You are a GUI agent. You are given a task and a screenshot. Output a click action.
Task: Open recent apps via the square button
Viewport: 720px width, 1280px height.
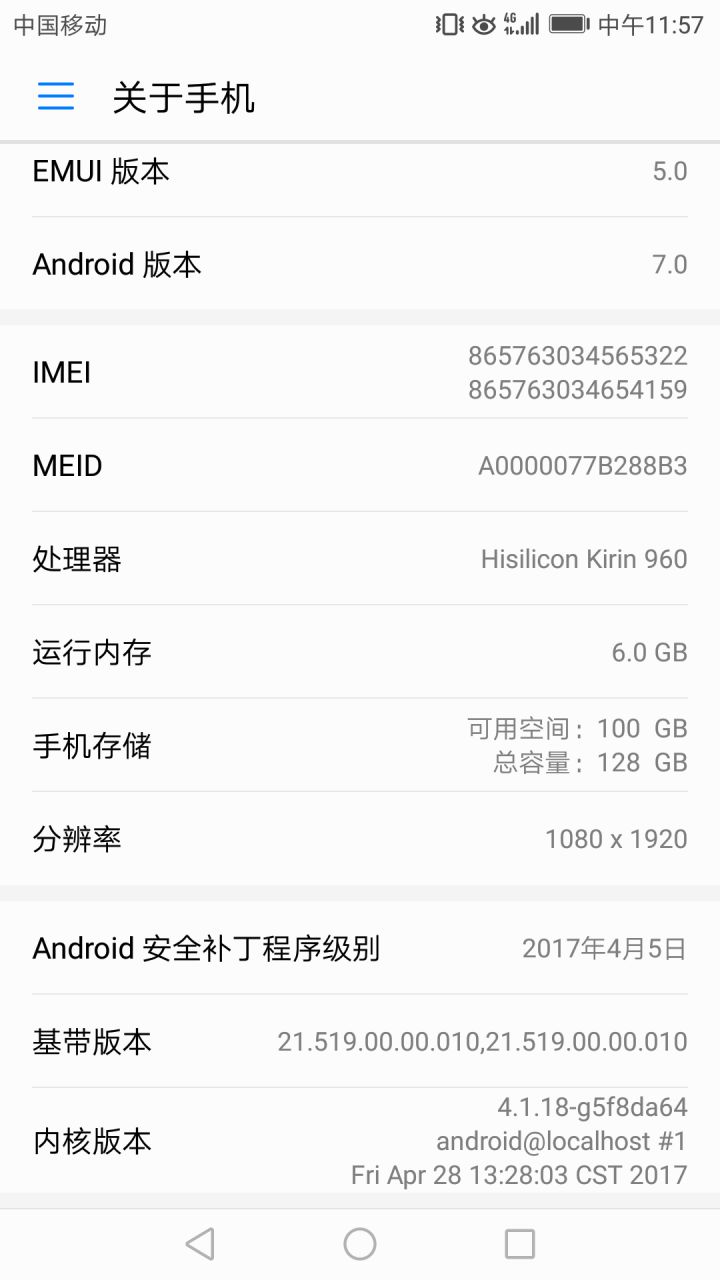click(x=520, y=1244)
